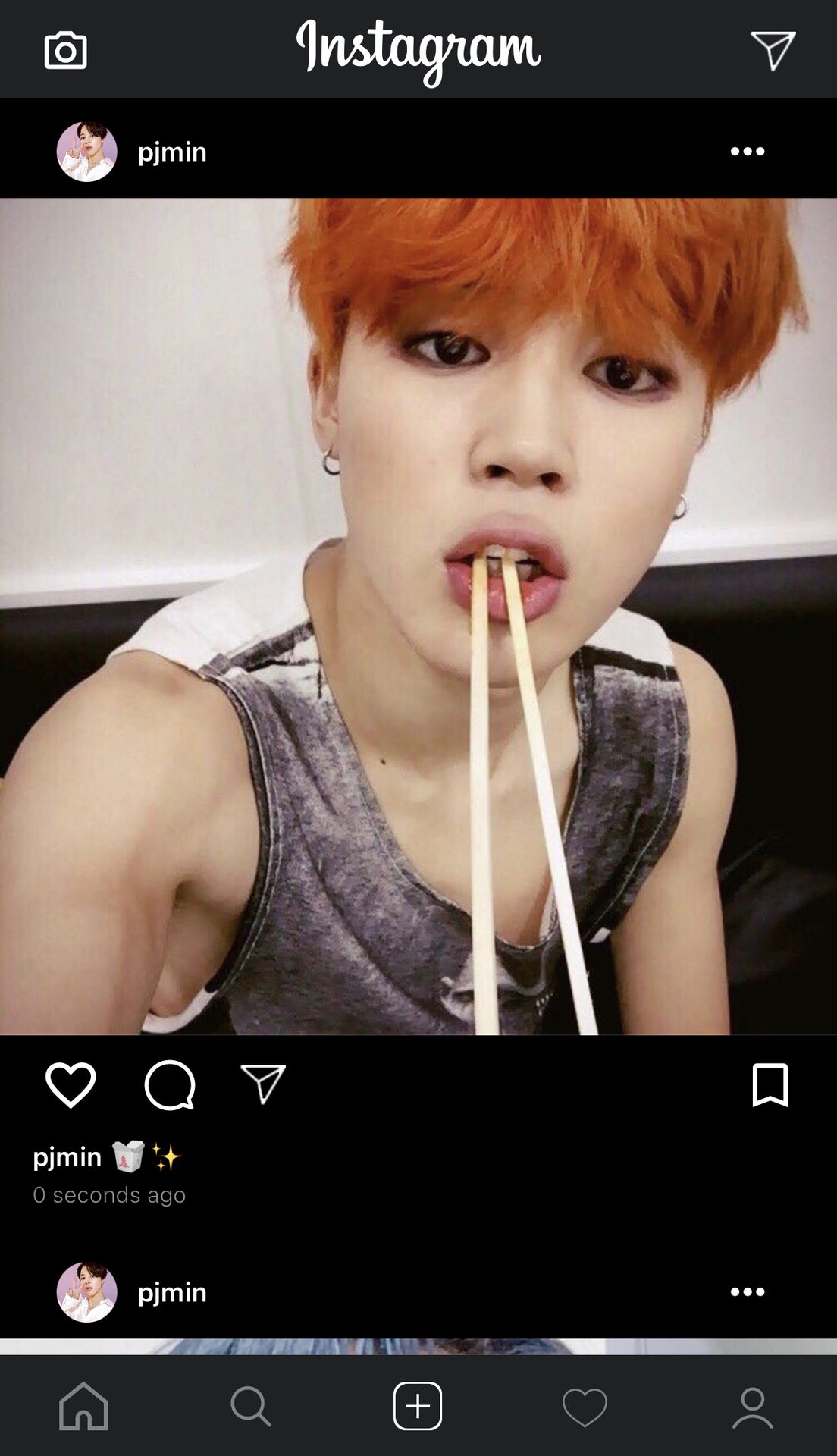Like the chopsticks photo post
Viewport: 837px width, 1456px height.
[x=71, y=1084]
